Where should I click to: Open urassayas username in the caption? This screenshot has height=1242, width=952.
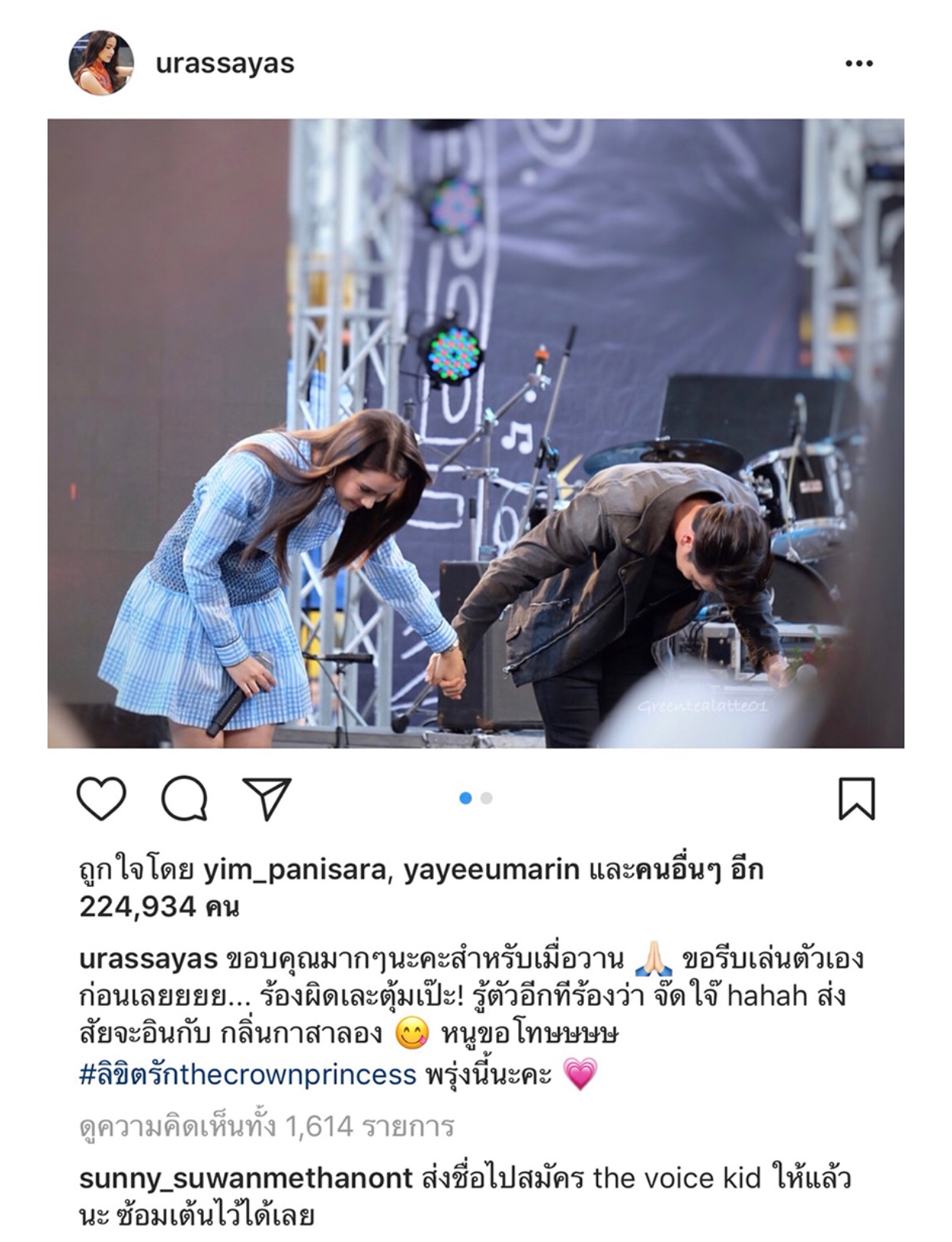point(148,959)
